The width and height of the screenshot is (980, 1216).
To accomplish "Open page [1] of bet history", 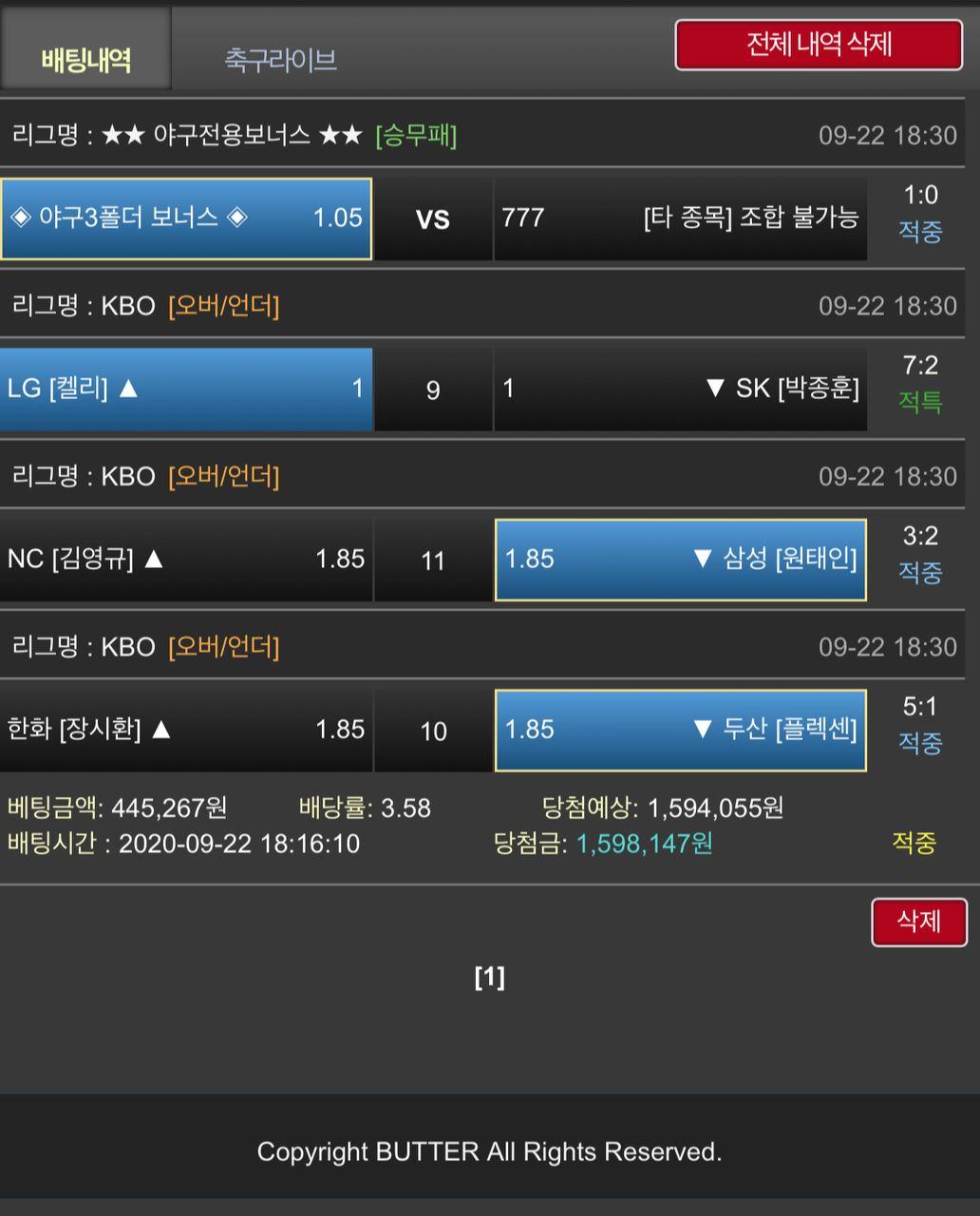I will coord(489,977).
